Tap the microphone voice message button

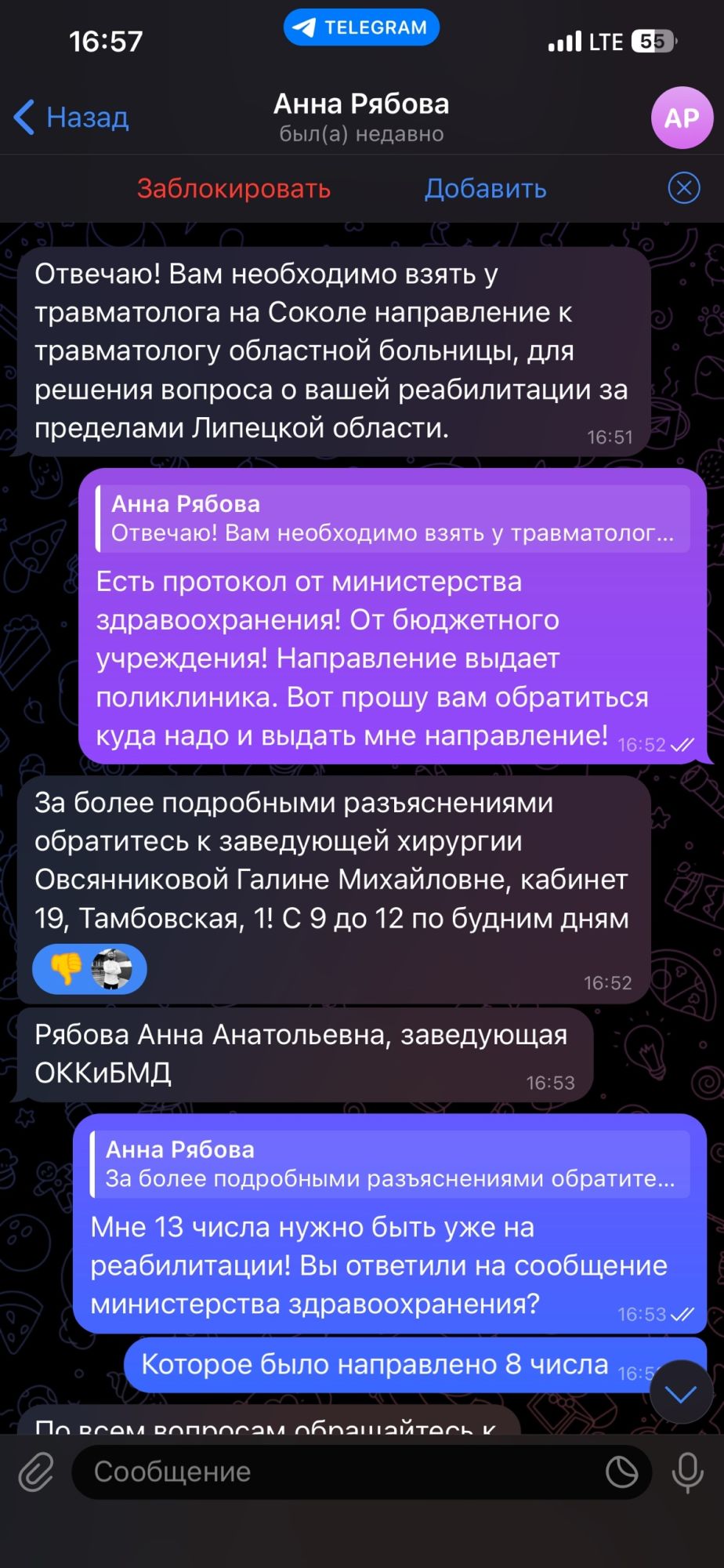tap(687, 1472)
